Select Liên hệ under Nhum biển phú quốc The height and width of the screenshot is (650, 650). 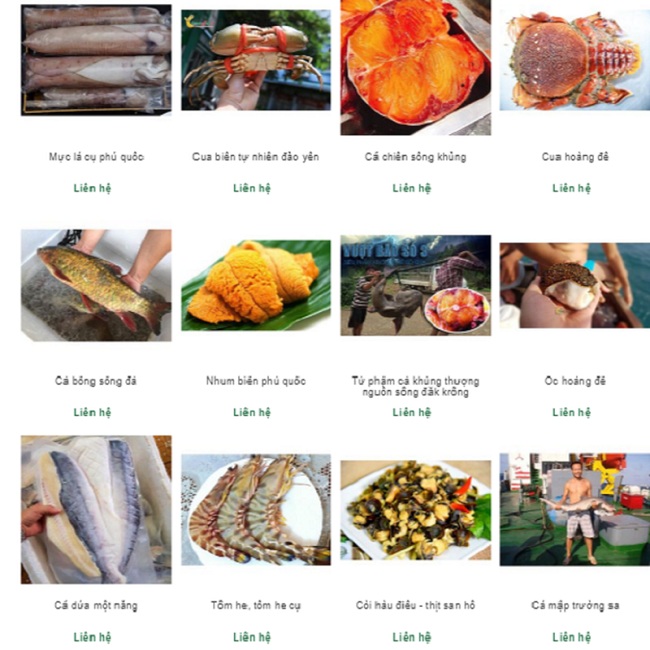coord(252,412)
